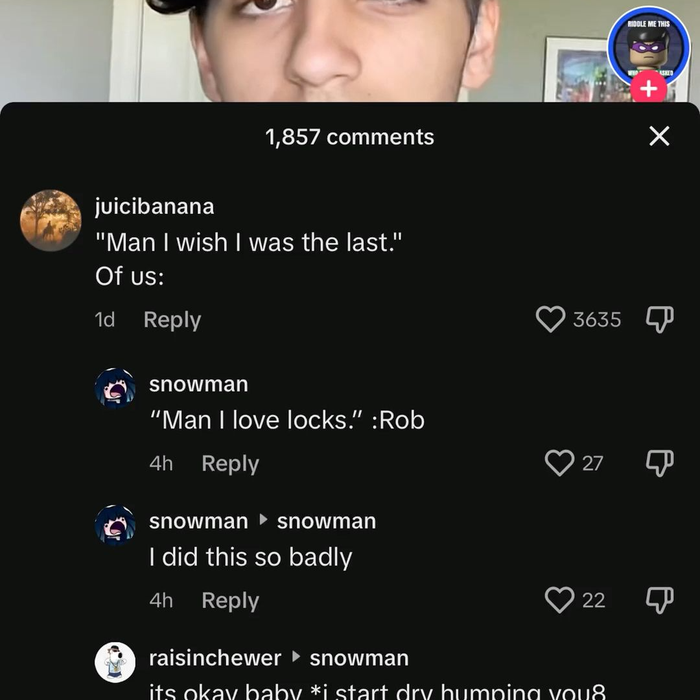
Task: Close the comments panel
Action: tap(659, 136)
